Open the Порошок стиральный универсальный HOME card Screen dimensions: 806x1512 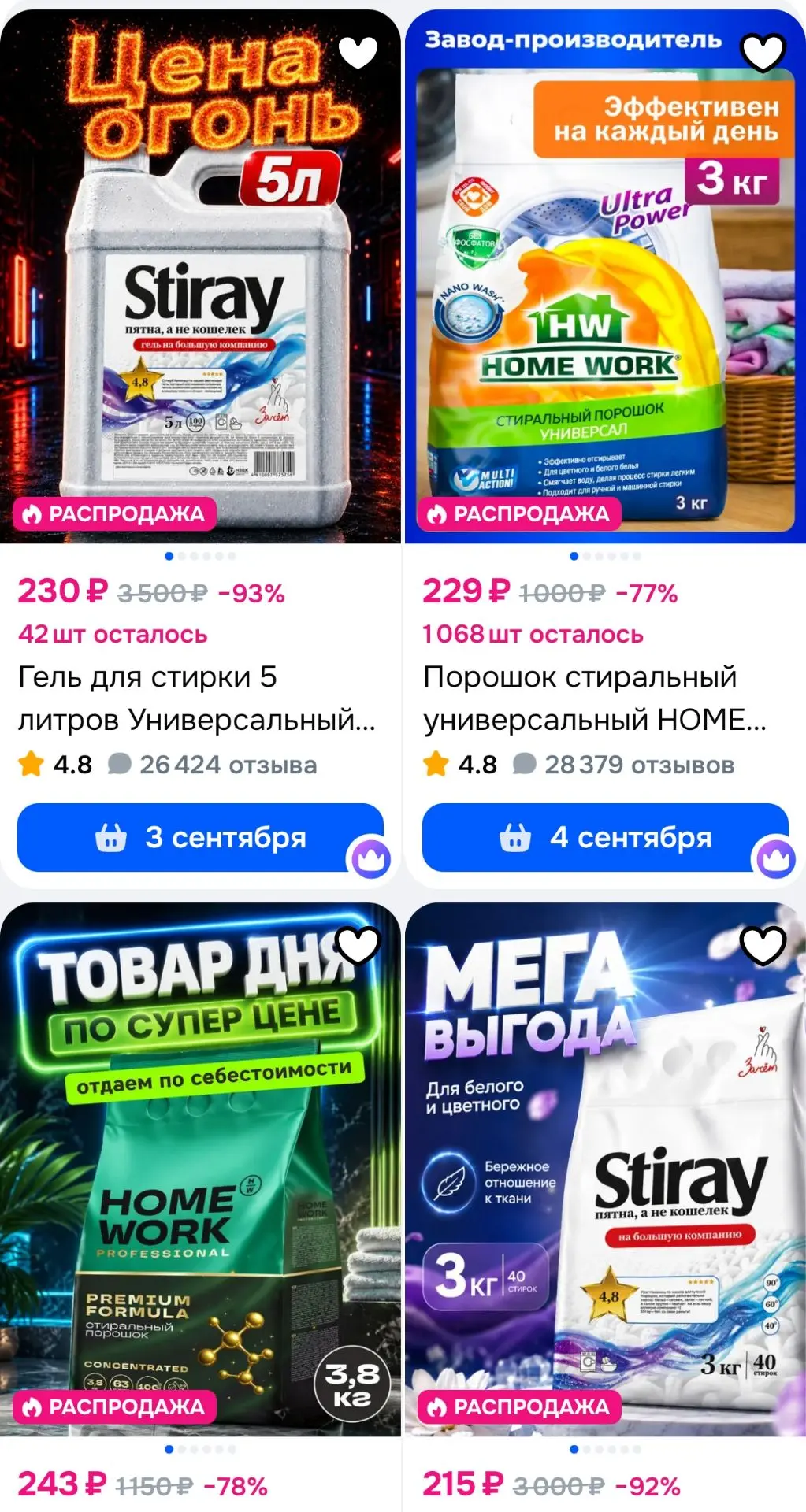(595, 699)
